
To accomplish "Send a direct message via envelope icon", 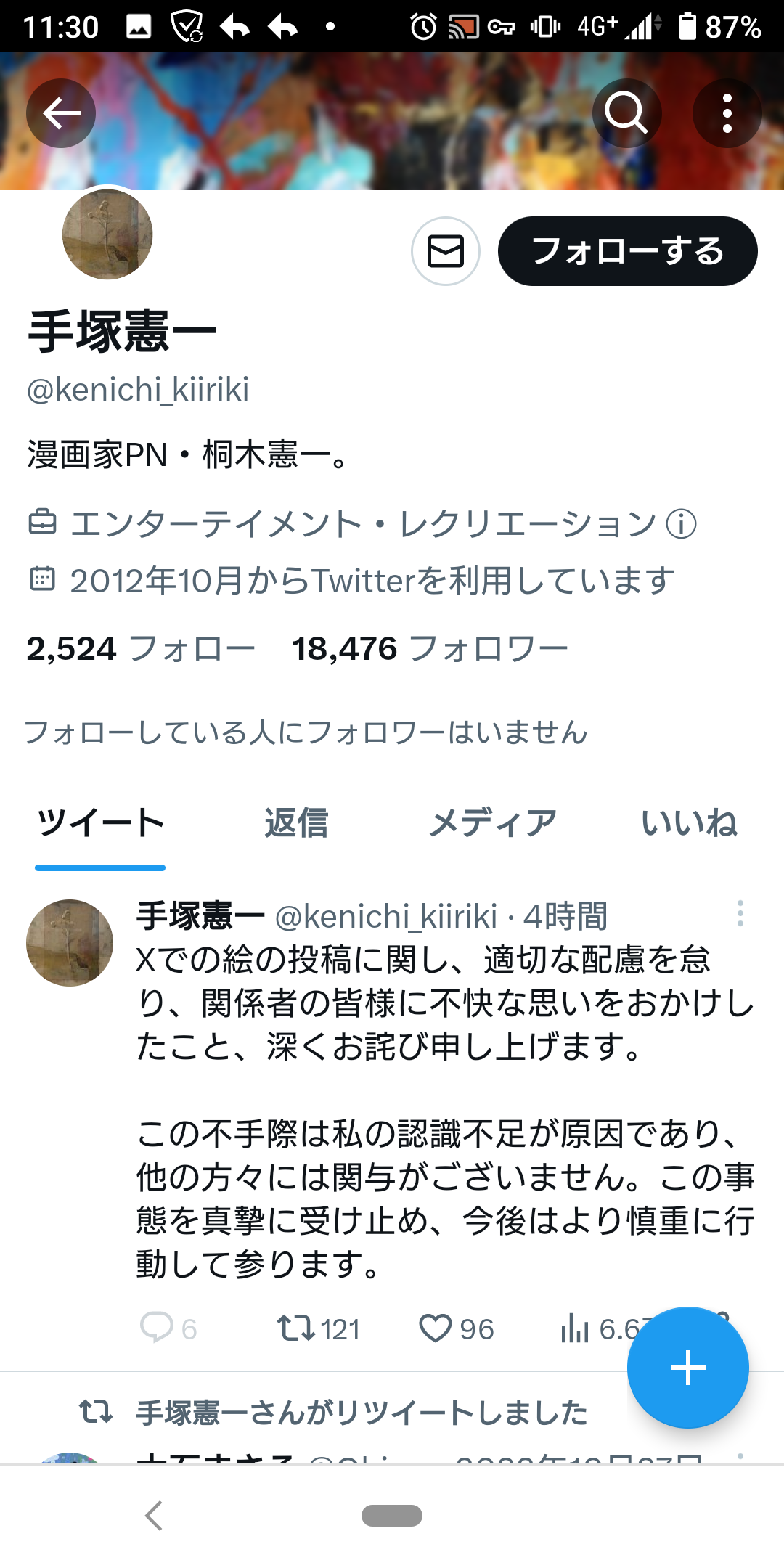I will (446, 251).
